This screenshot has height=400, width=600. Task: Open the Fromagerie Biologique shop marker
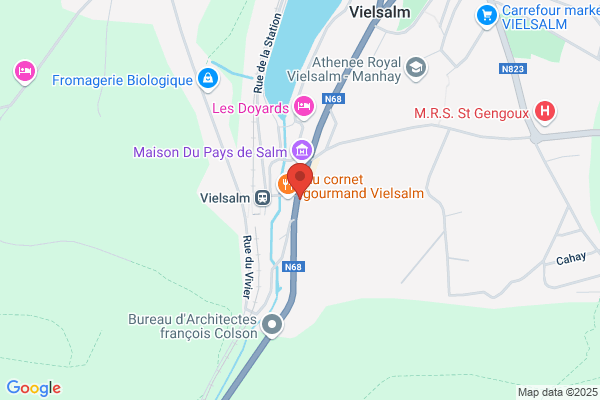point(208,79)
